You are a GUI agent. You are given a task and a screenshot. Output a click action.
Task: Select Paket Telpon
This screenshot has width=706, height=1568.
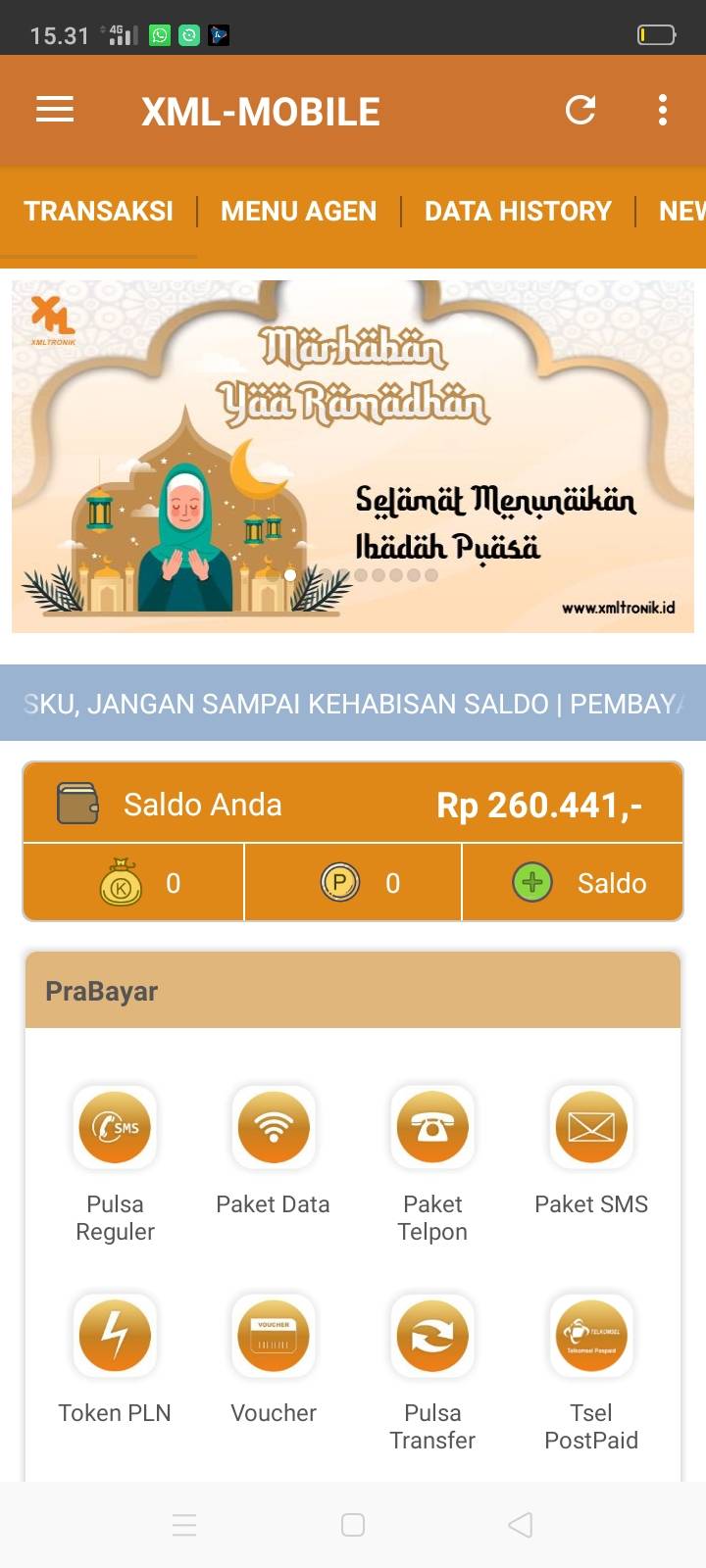[x=432, y=1163]
